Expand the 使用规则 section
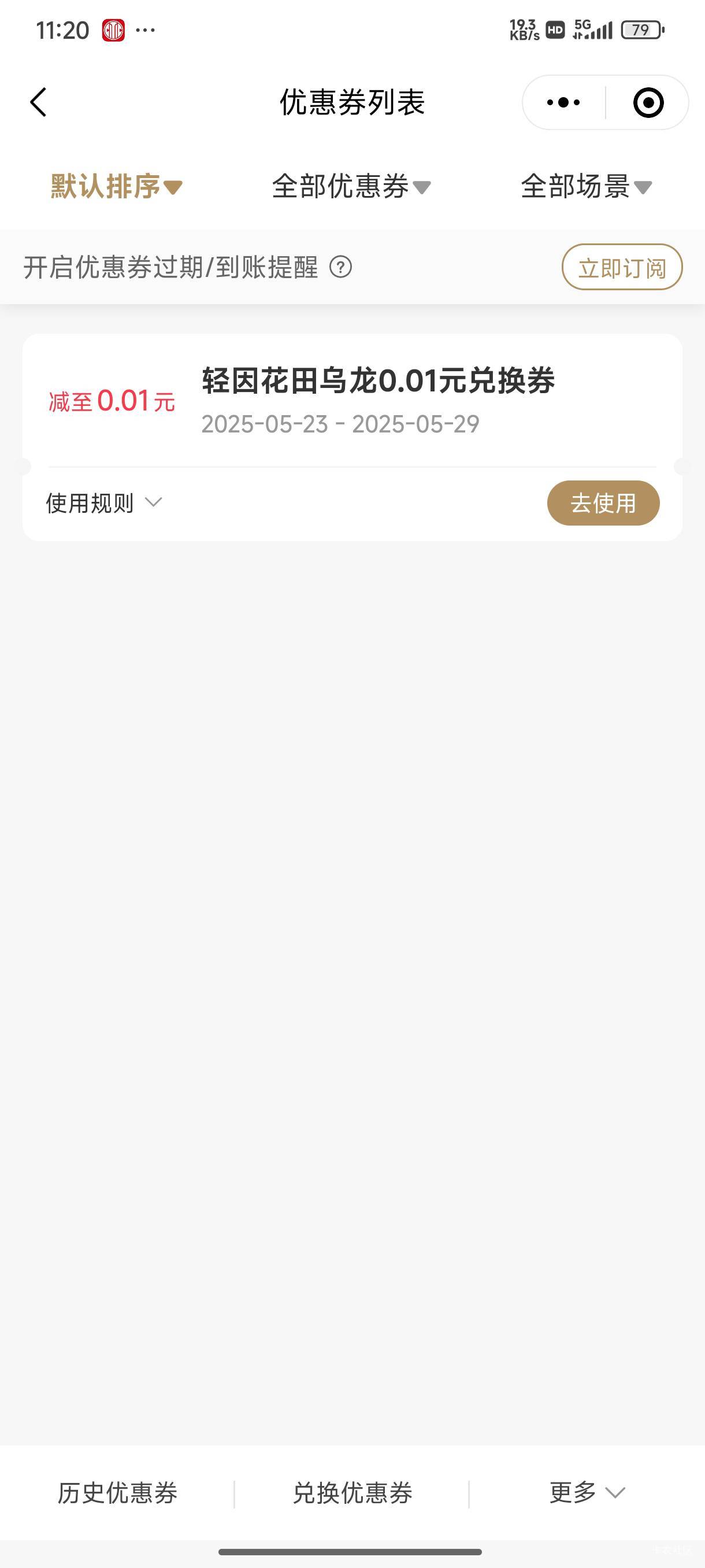 point(104,503)
